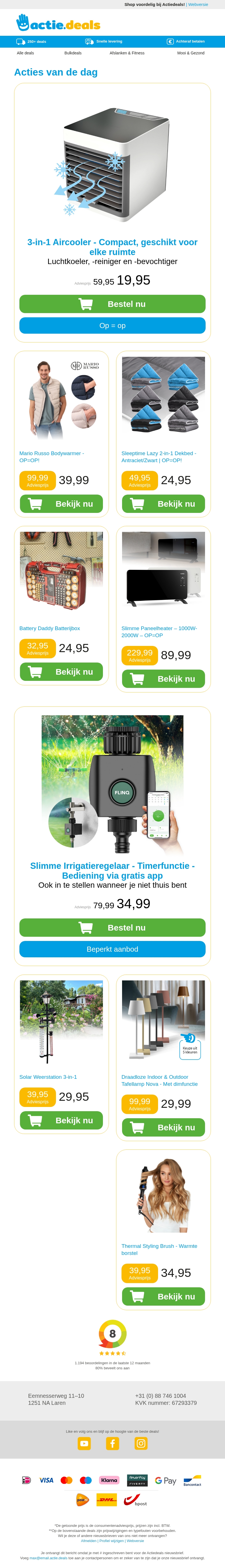Order the Slimme Irrigatieregelaar with Bestel nu
Image resolution: width=225 pixels, height=1568 pixels.
pyautogui.click(x=112, y=927)
